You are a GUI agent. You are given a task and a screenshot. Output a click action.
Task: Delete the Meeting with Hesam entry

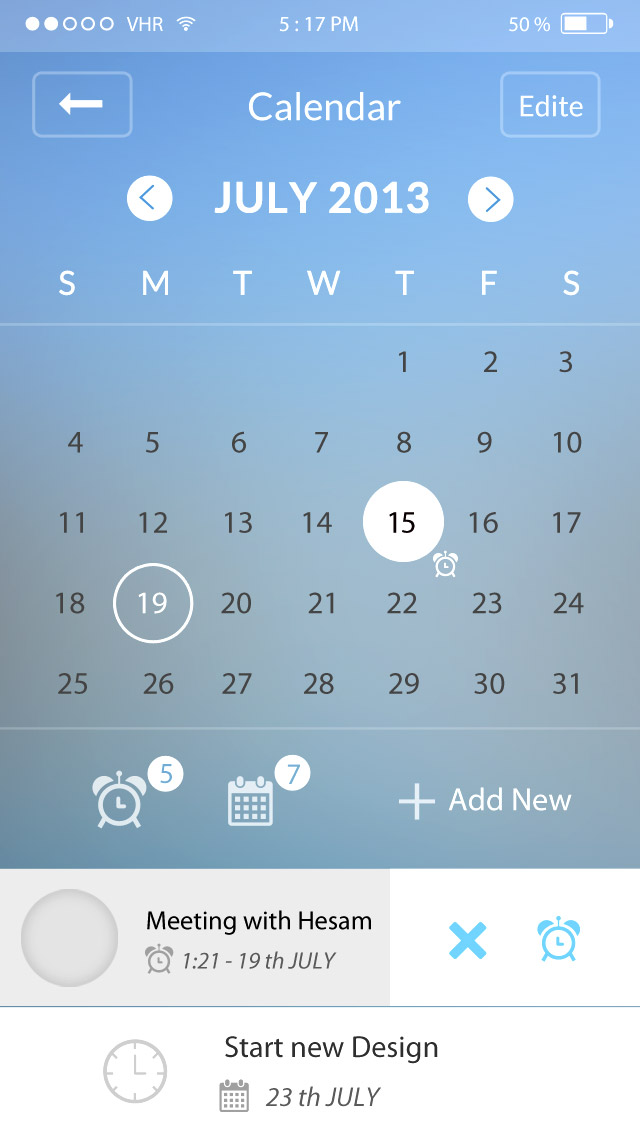tap(467, 940)
